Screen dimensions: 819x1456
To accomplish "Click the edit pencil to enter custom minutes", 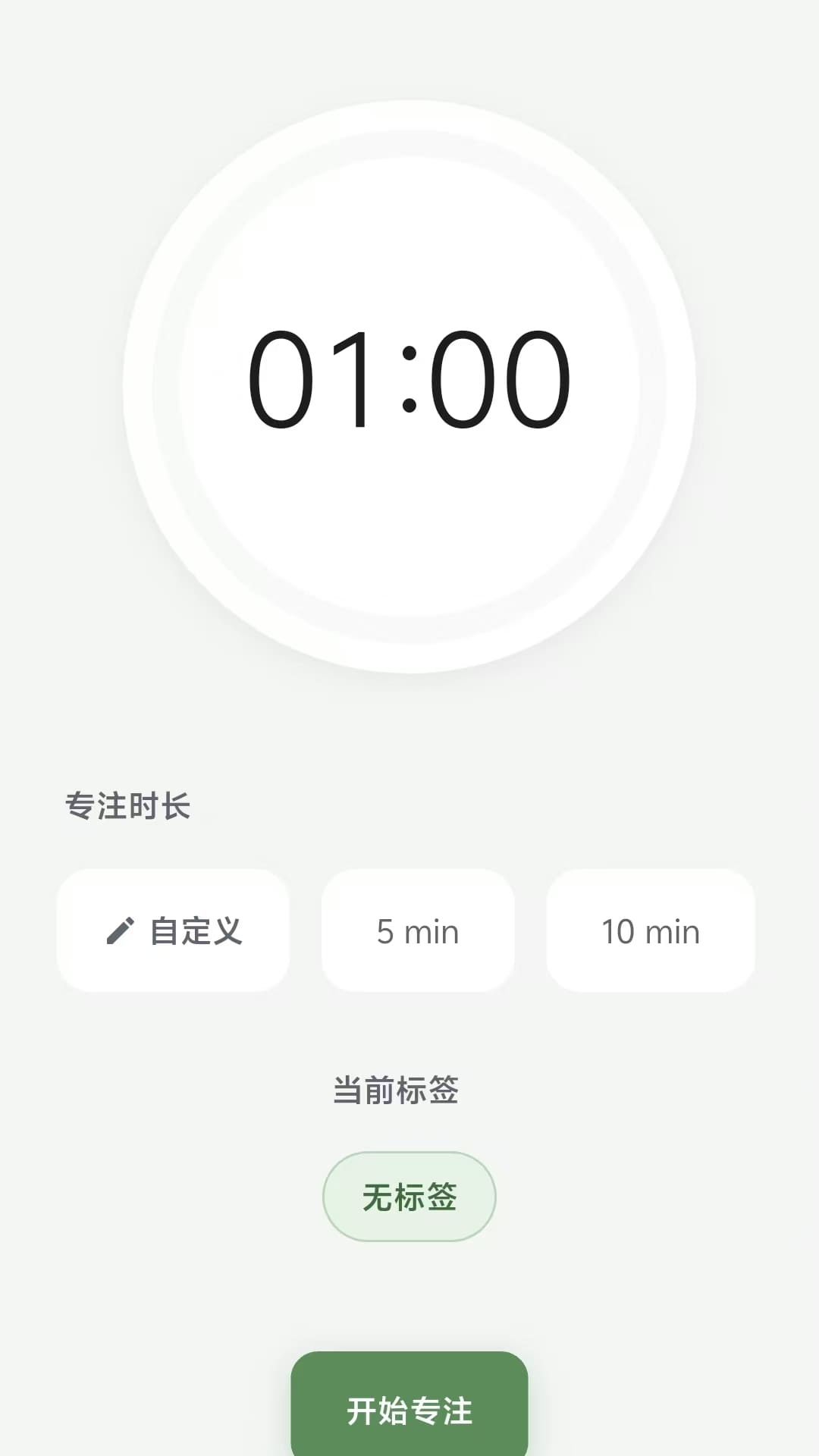I will [121, 930].
